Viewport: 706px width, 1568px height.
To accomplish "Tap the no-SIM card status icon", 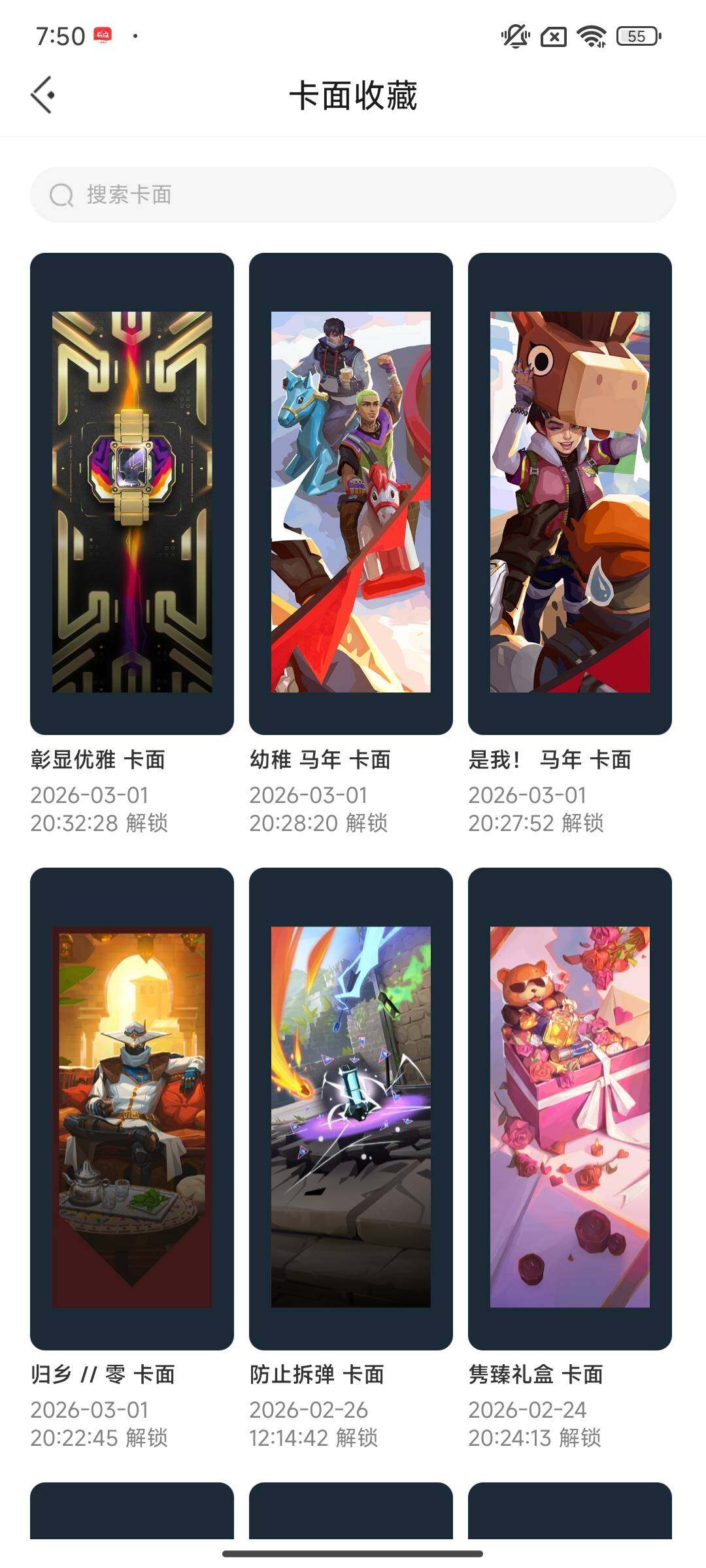I will [555, 37].
